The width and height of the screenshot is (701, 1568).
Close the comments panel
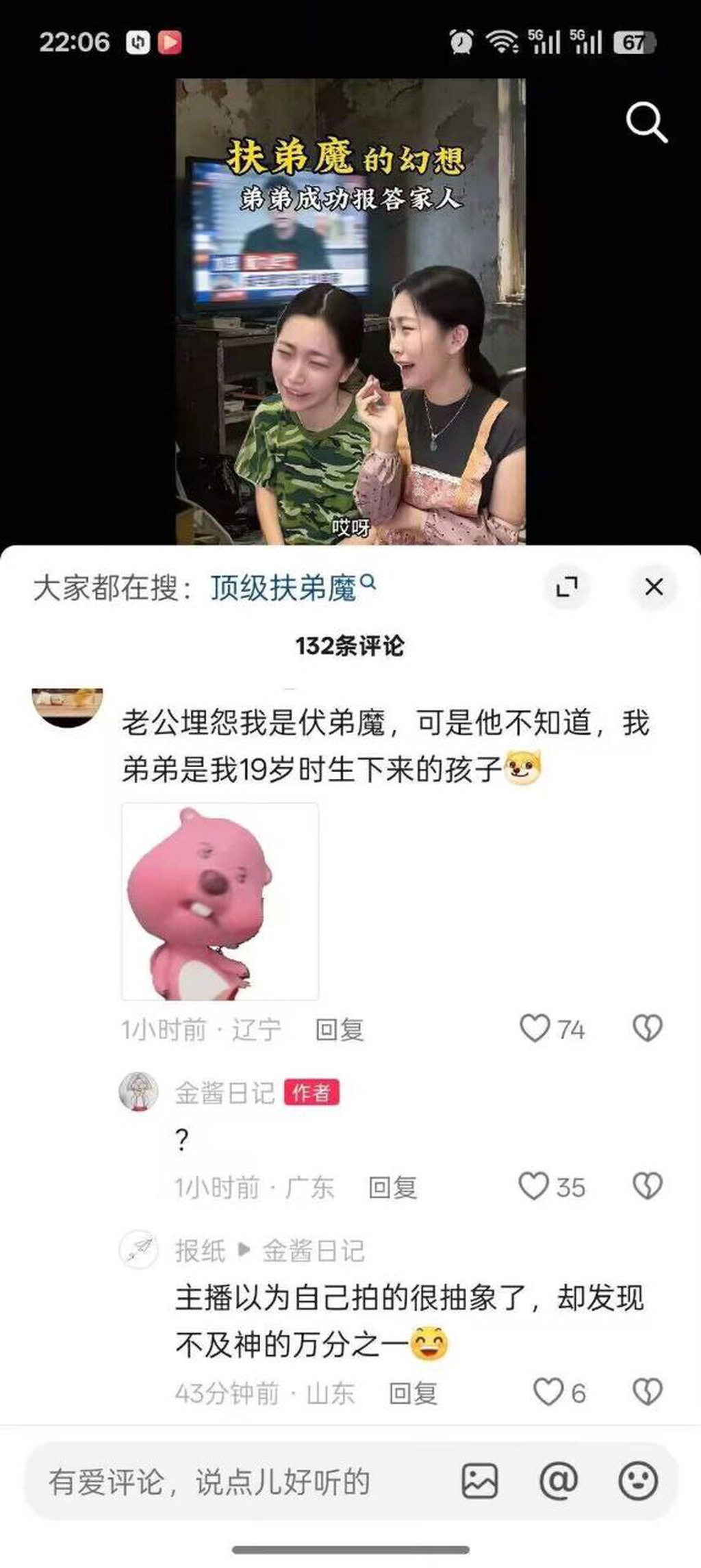(654, 587)
